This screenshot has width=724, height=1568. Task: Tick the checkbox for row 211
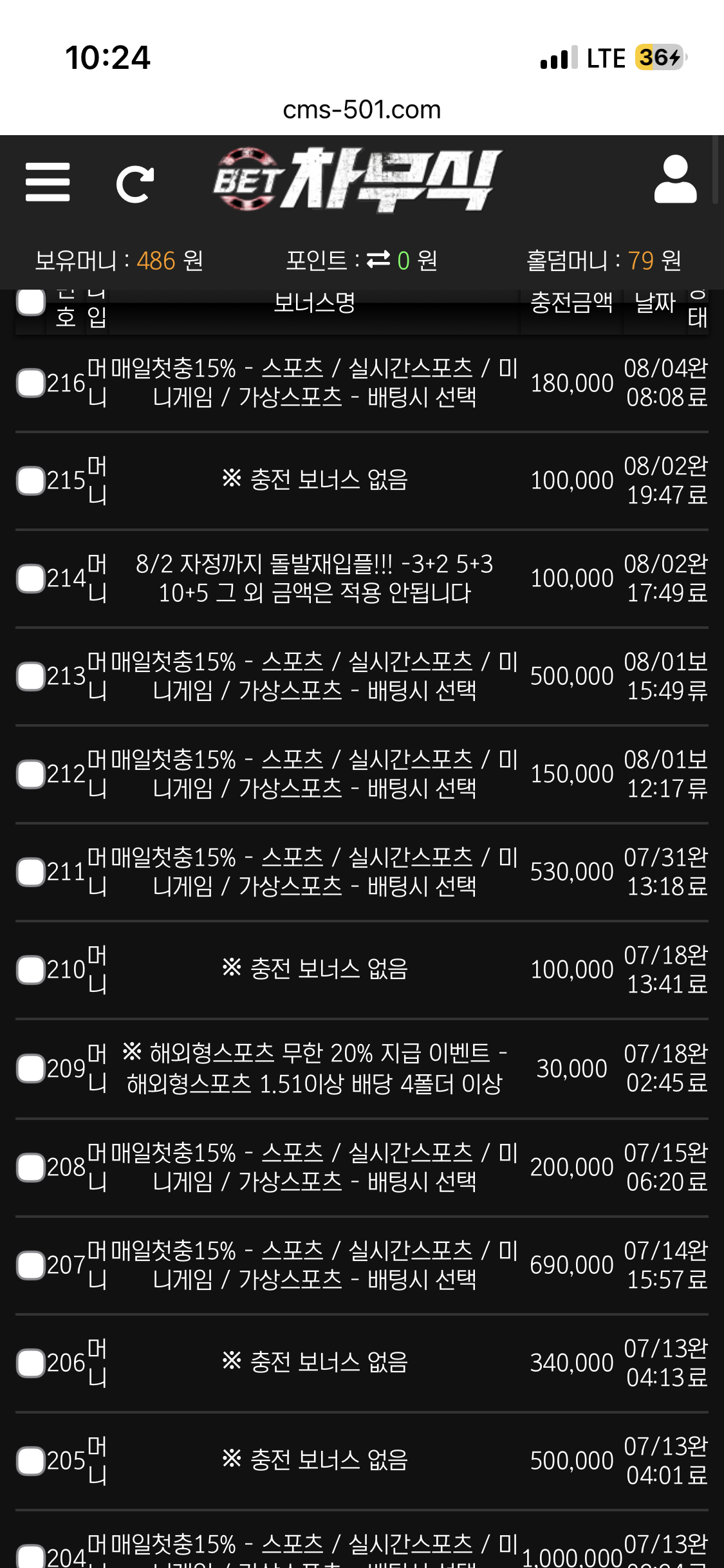point(30,872)
